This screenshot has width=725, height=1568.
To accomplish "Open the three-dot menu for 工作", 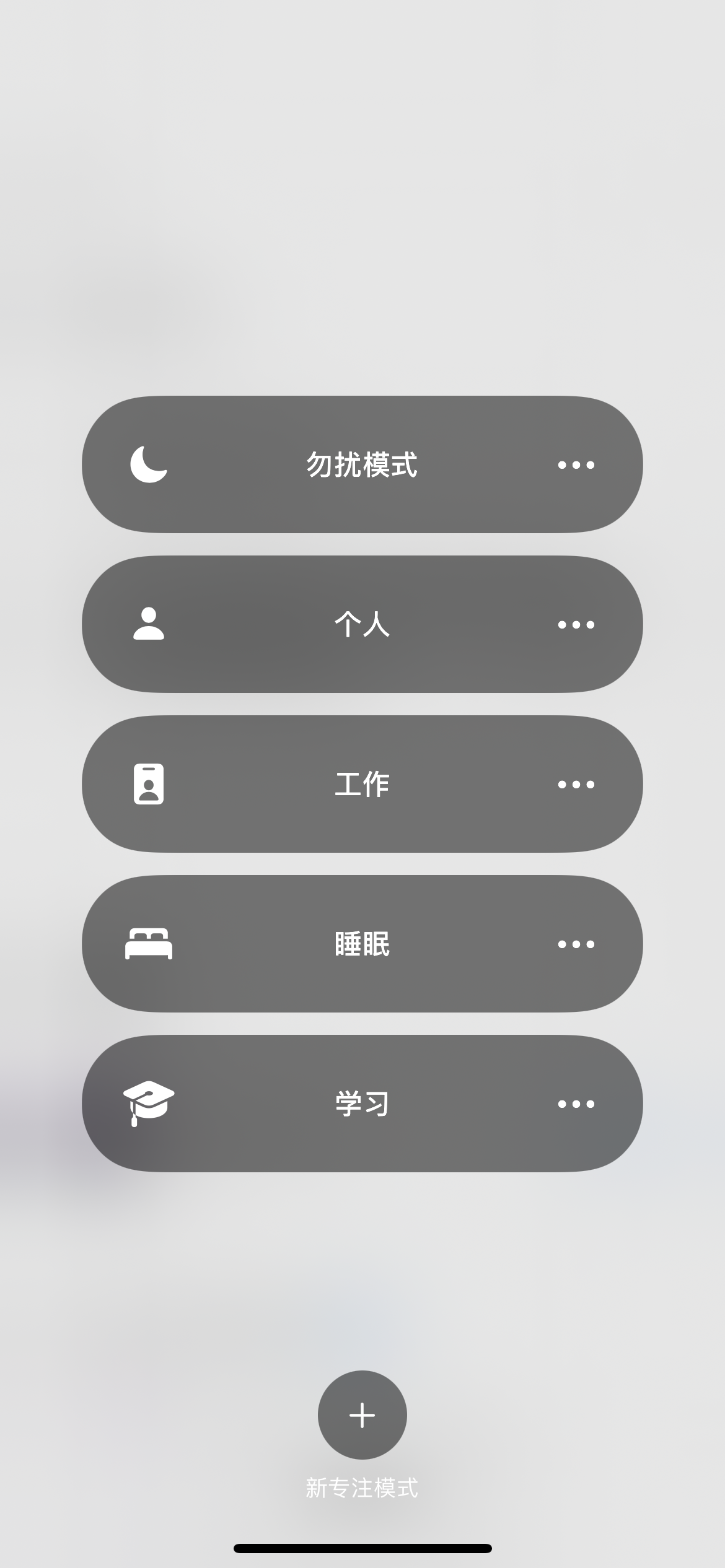I will click(x=576, y=784).
